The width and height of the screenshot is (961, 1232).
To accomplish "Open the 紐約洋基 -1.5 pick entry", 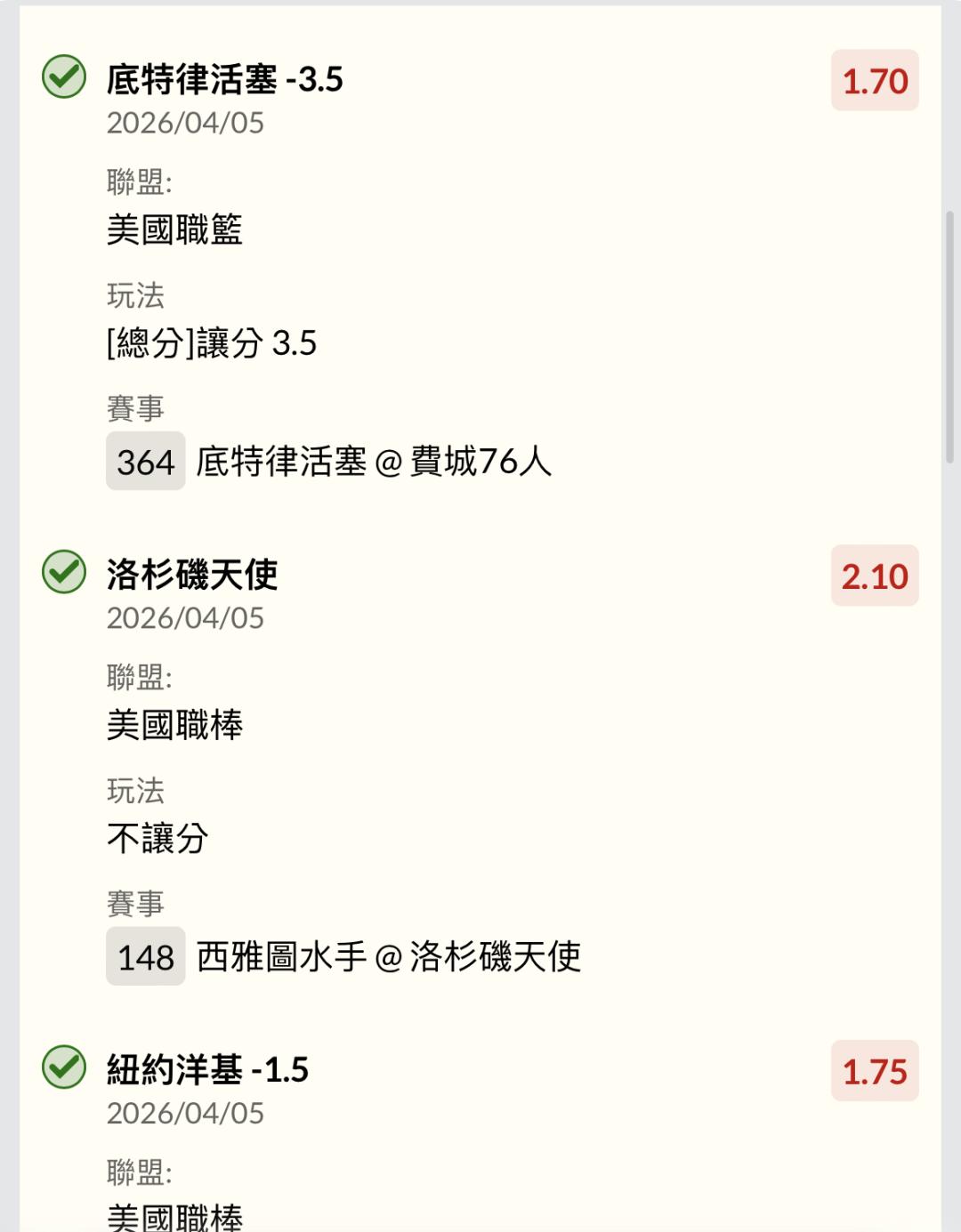I will click(207, 1069).
